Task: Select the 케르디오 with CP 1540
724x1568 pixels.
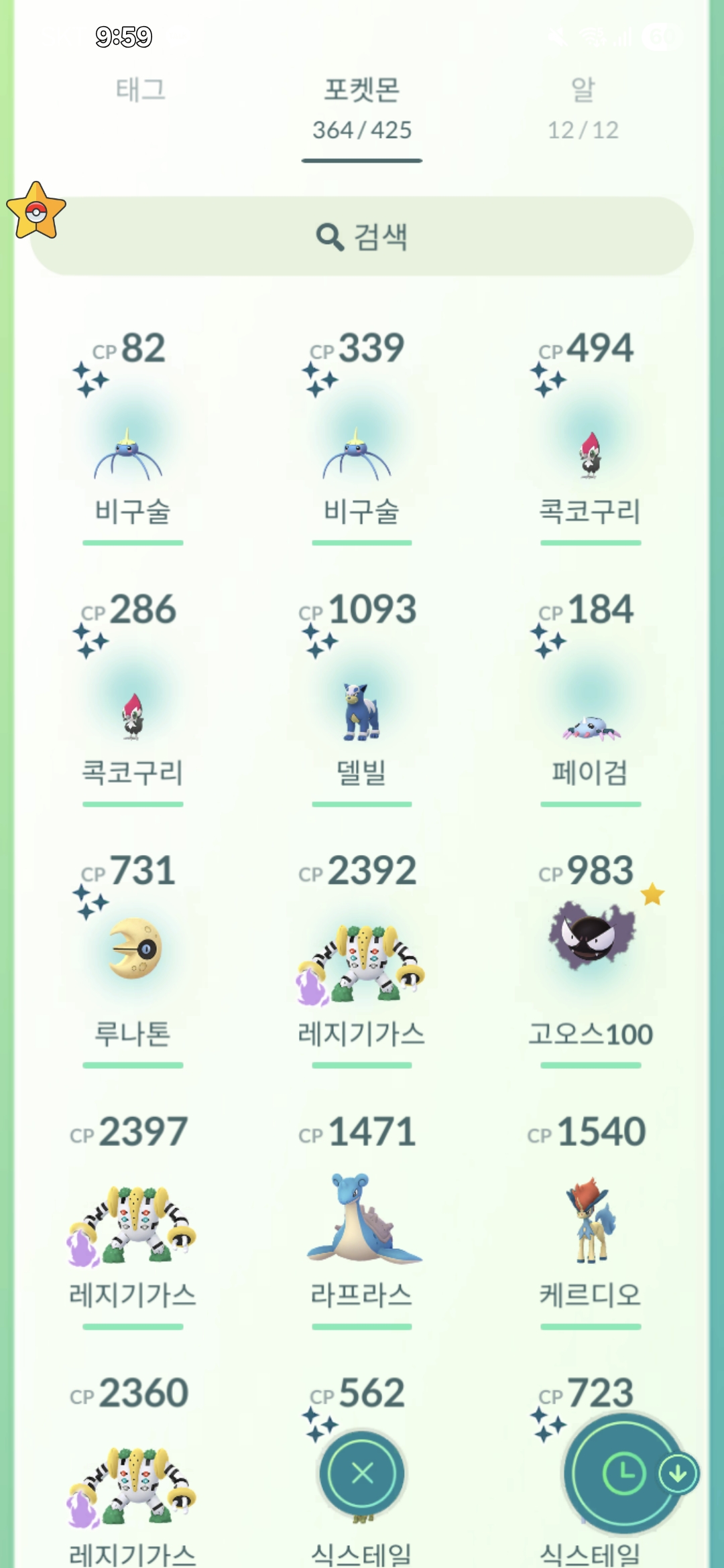Action: (x=590, y=1220)
